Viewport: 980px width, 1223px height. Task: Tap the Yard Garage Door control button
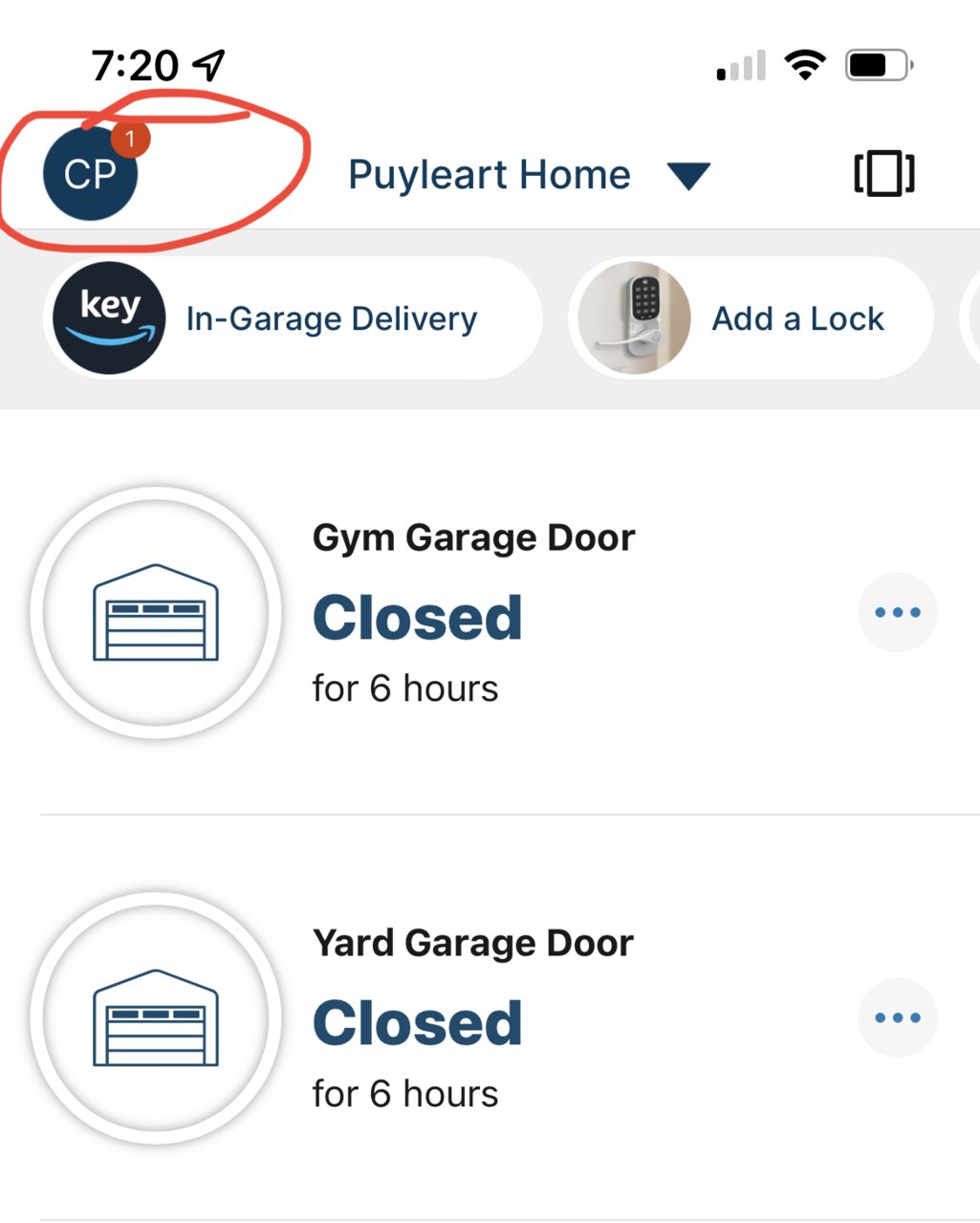pyautogui.click(x=156, y=1017)
